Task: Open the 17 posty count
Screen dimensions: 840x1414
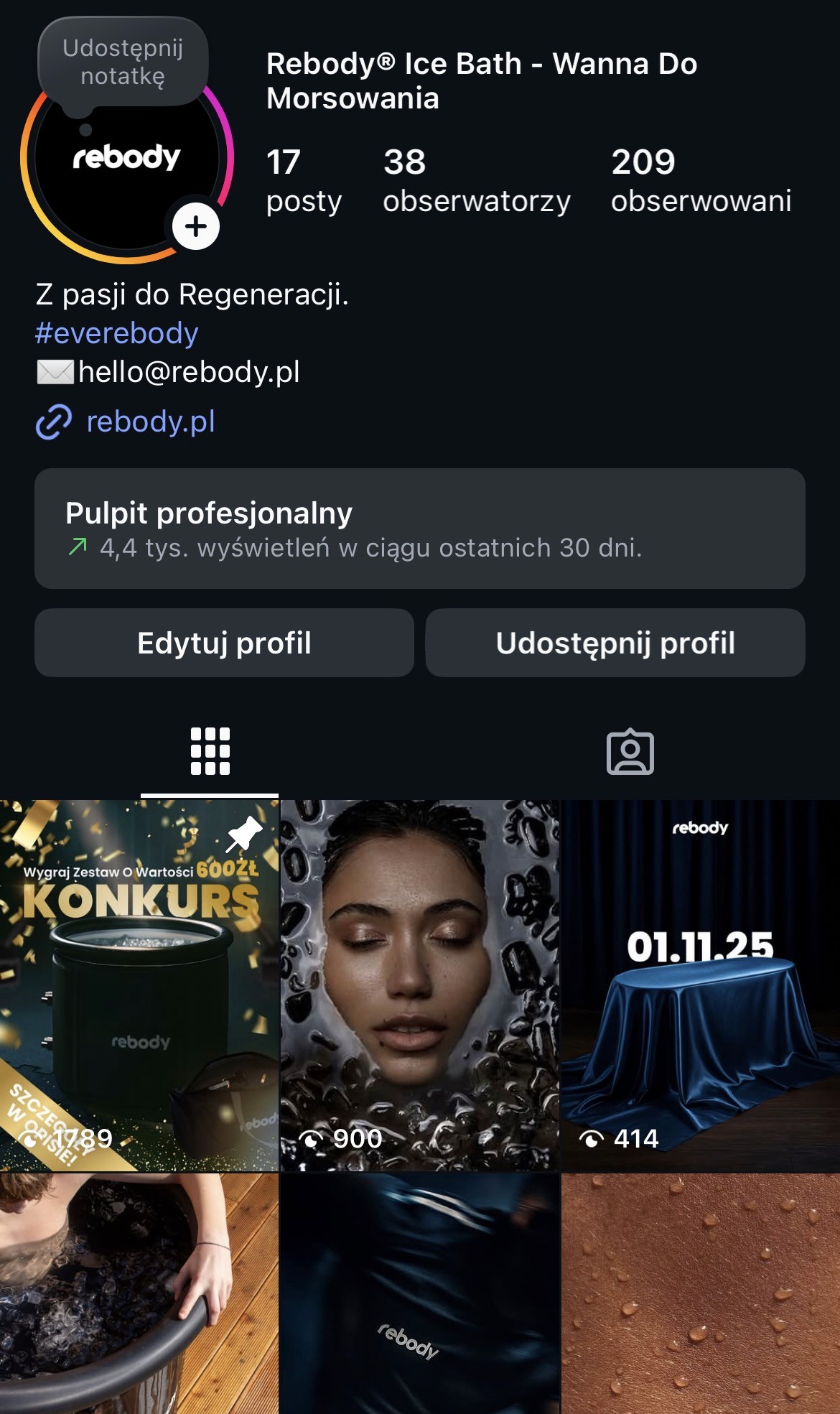Action: (x=303, y=180)
